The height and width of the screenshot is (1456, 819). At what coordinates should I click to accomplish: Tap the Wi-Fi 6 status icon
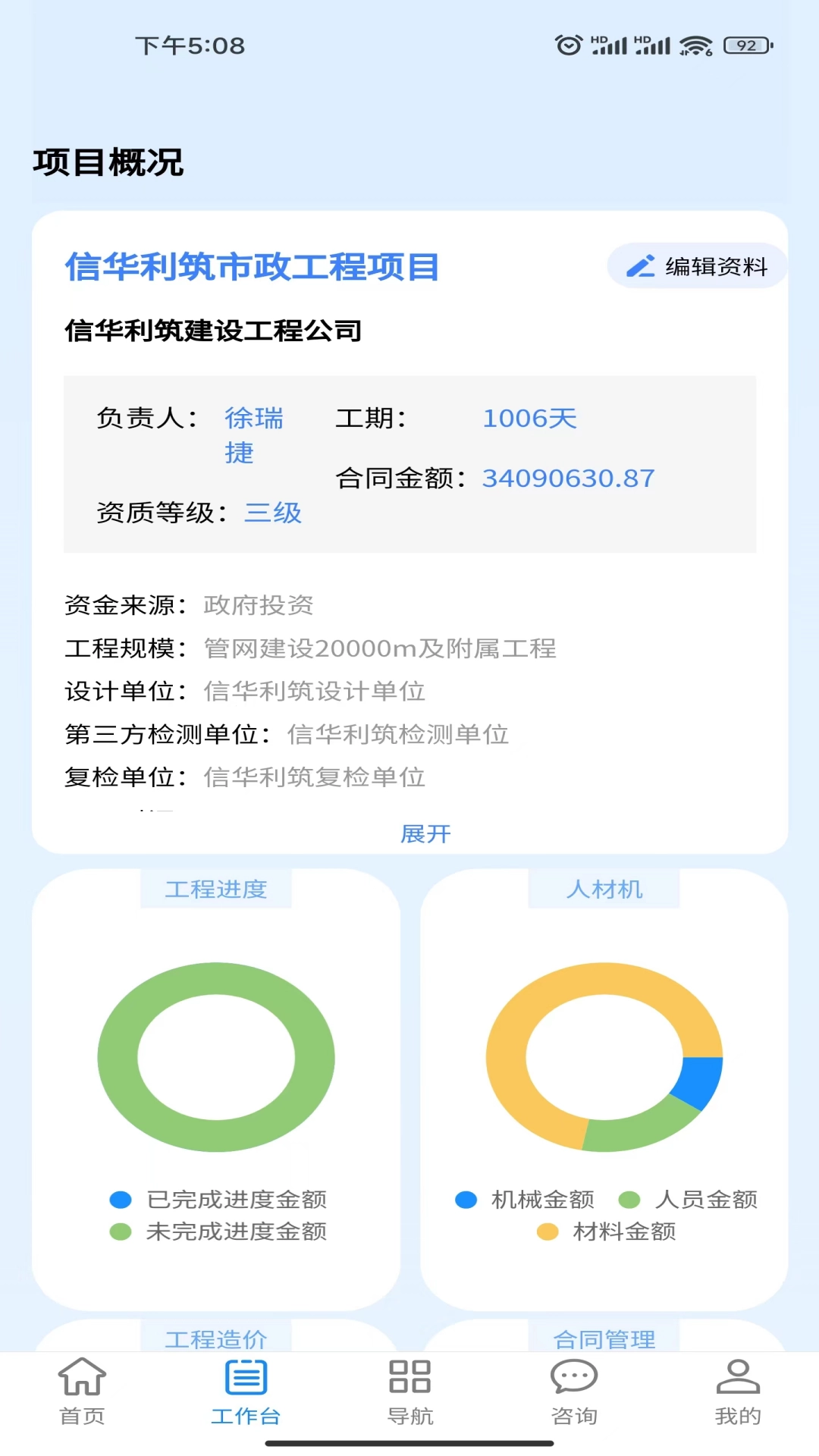[699, 45]
